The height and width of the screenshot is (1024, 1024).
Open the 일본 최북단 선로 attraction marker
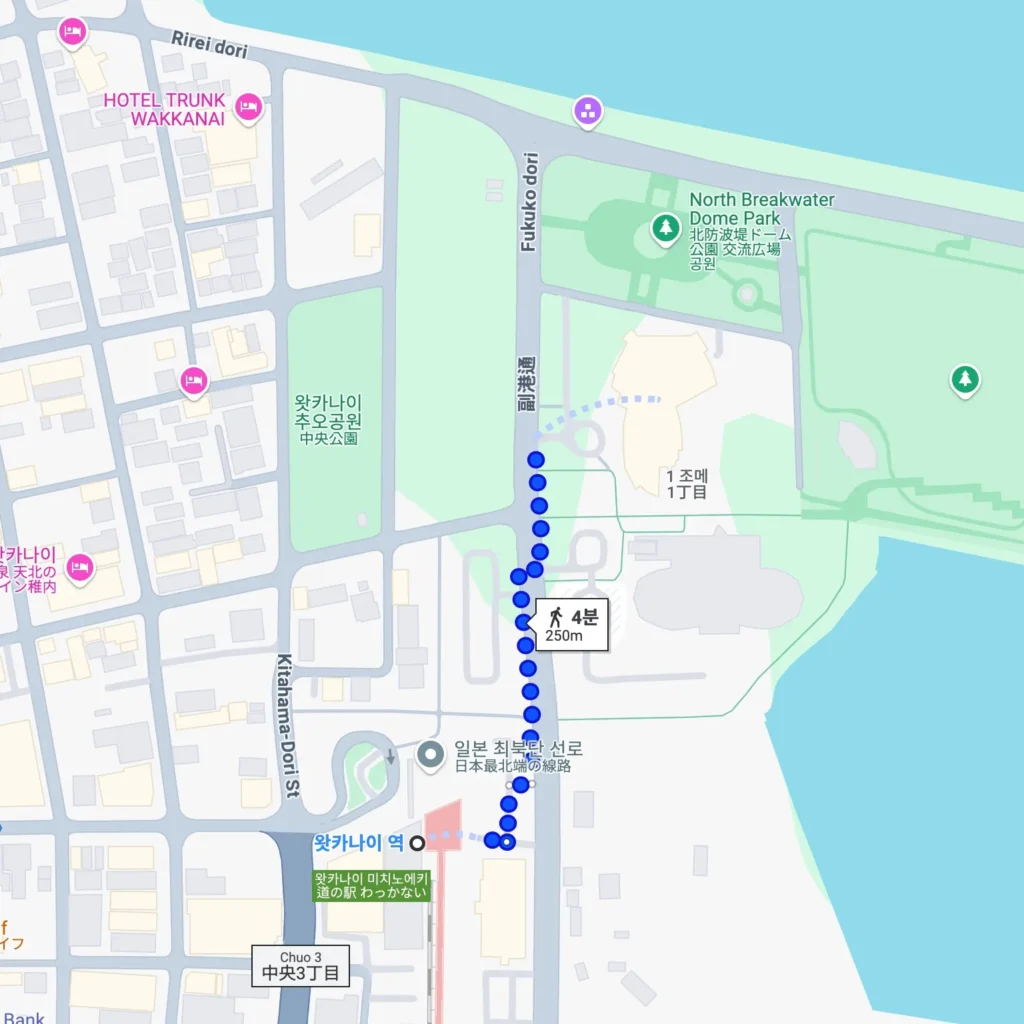click(431, 755)
